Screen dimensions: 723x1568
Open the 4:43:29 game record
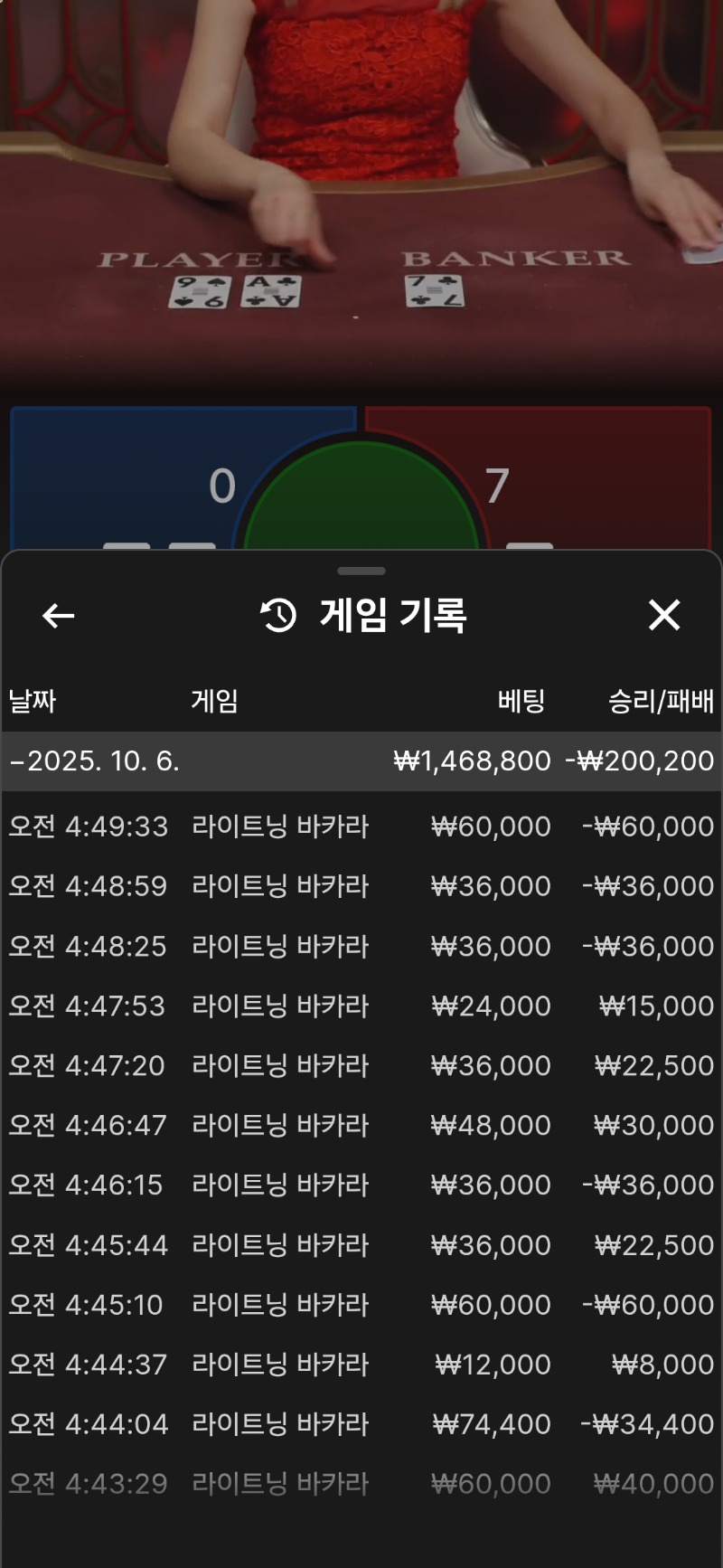point(361,1484)
